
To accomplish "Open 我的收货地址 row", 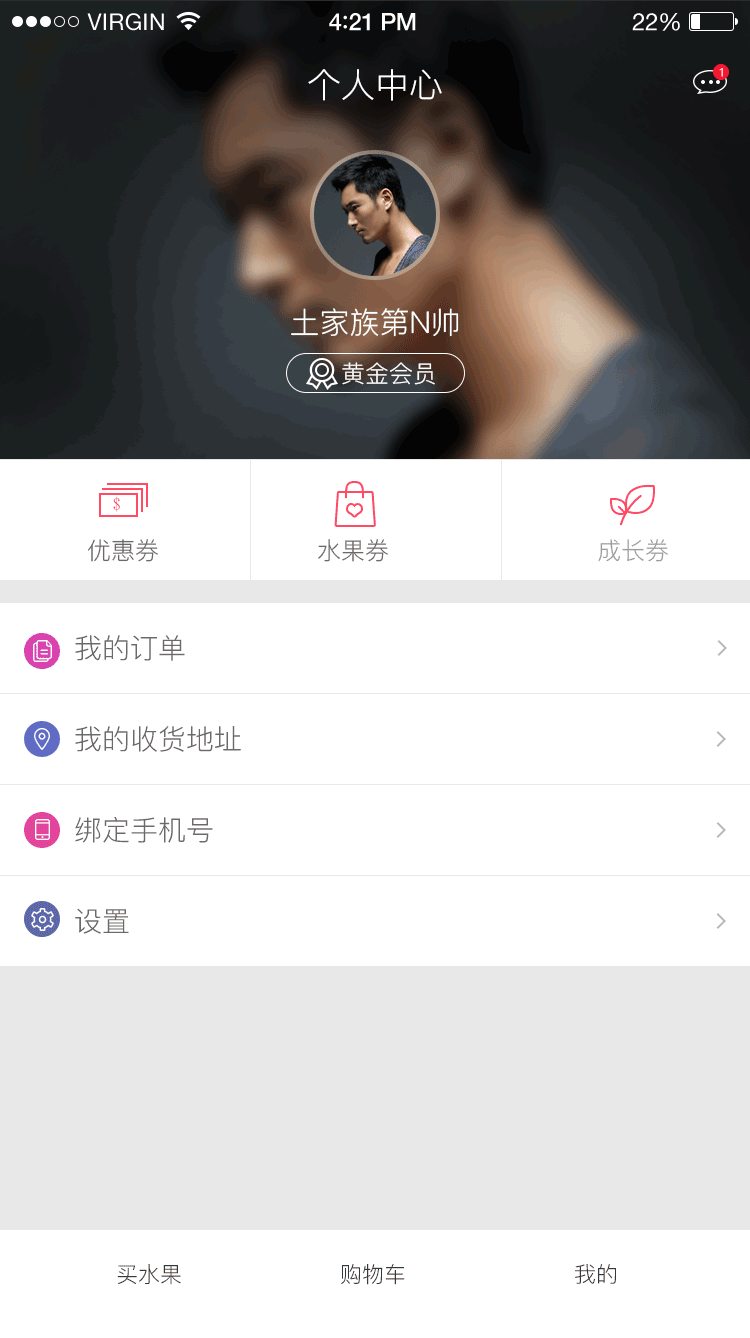I will point(375,740).
